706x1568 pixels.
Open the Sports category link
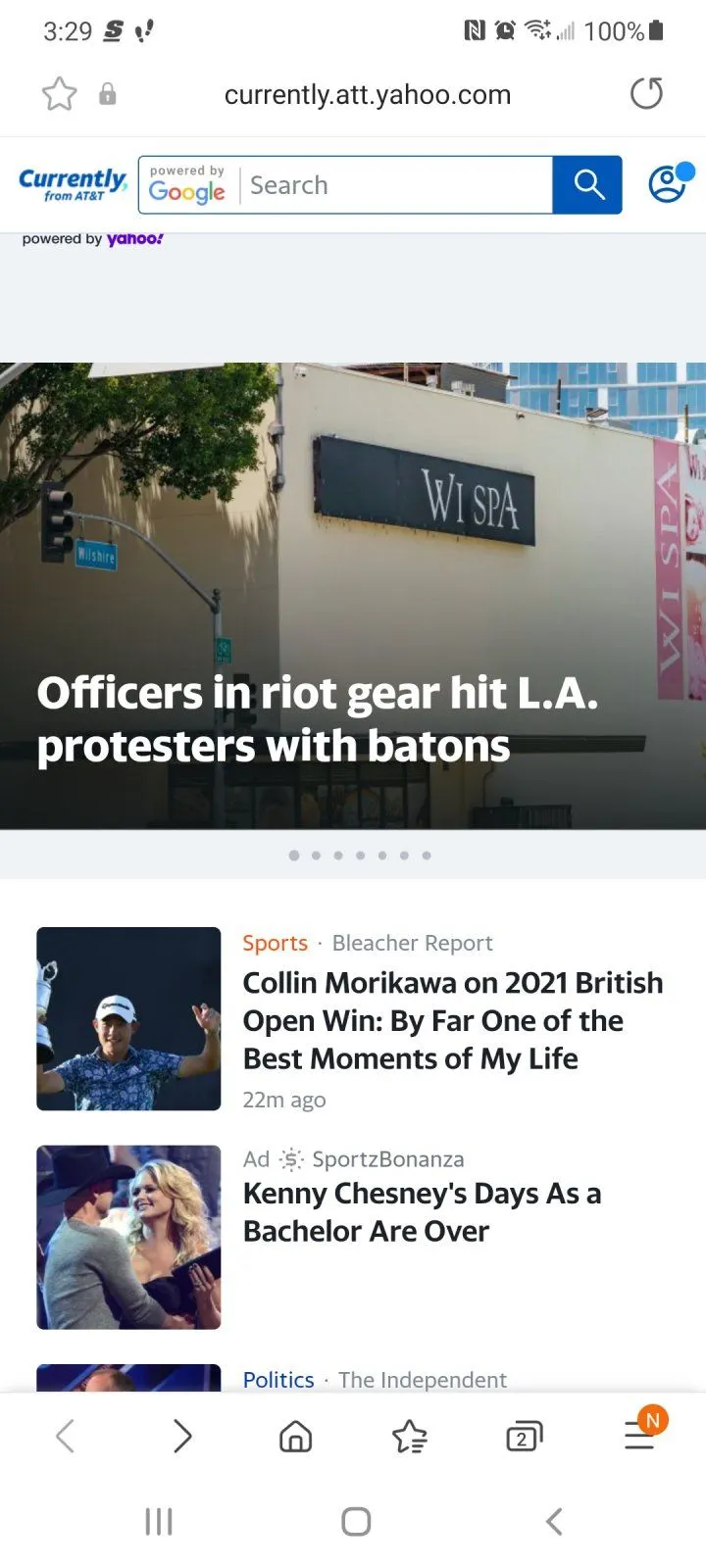point(275,943)
